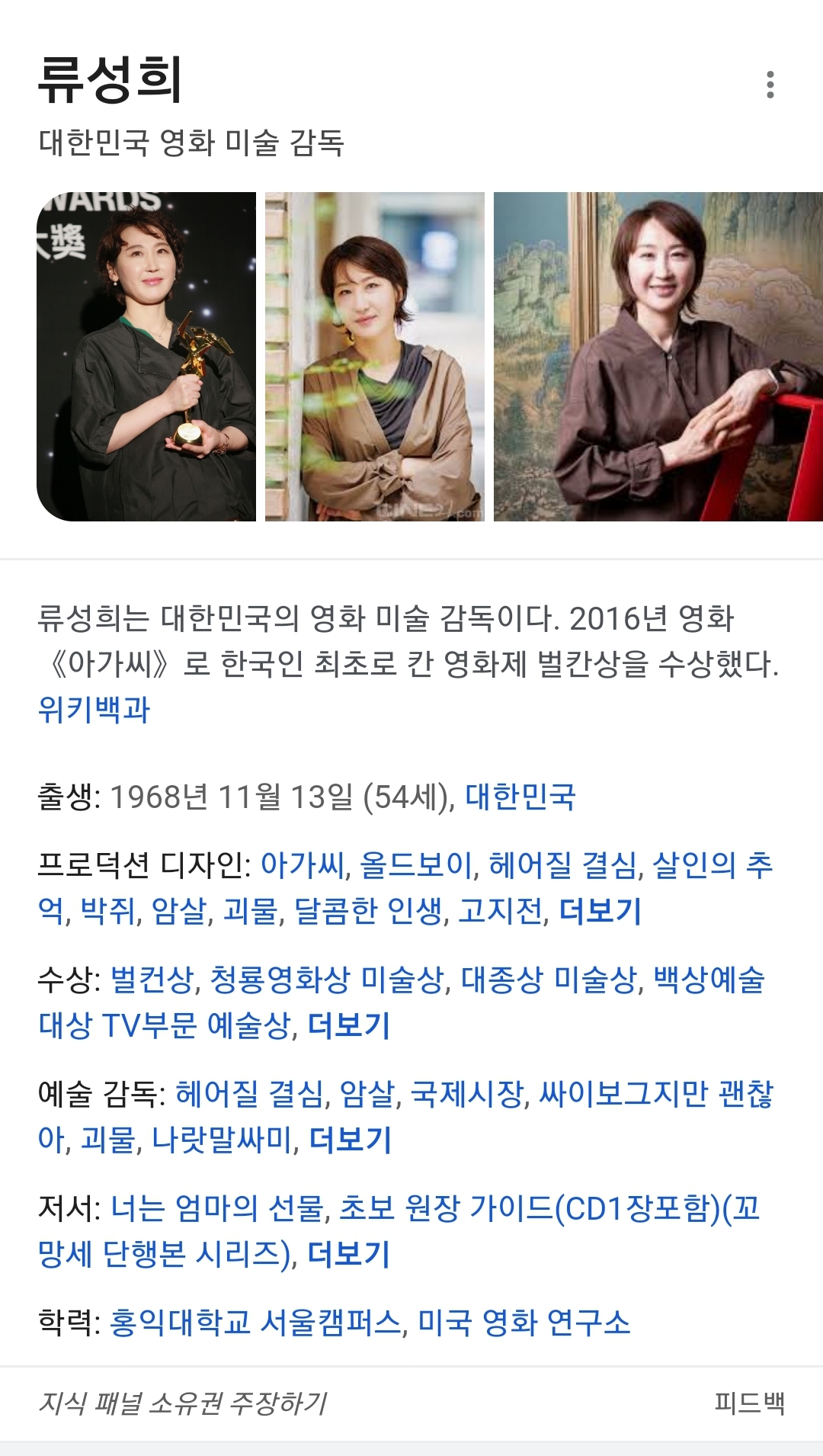Open the 올드보이 link
Screen dimensions: 823x1456
(x=415, y=865)
